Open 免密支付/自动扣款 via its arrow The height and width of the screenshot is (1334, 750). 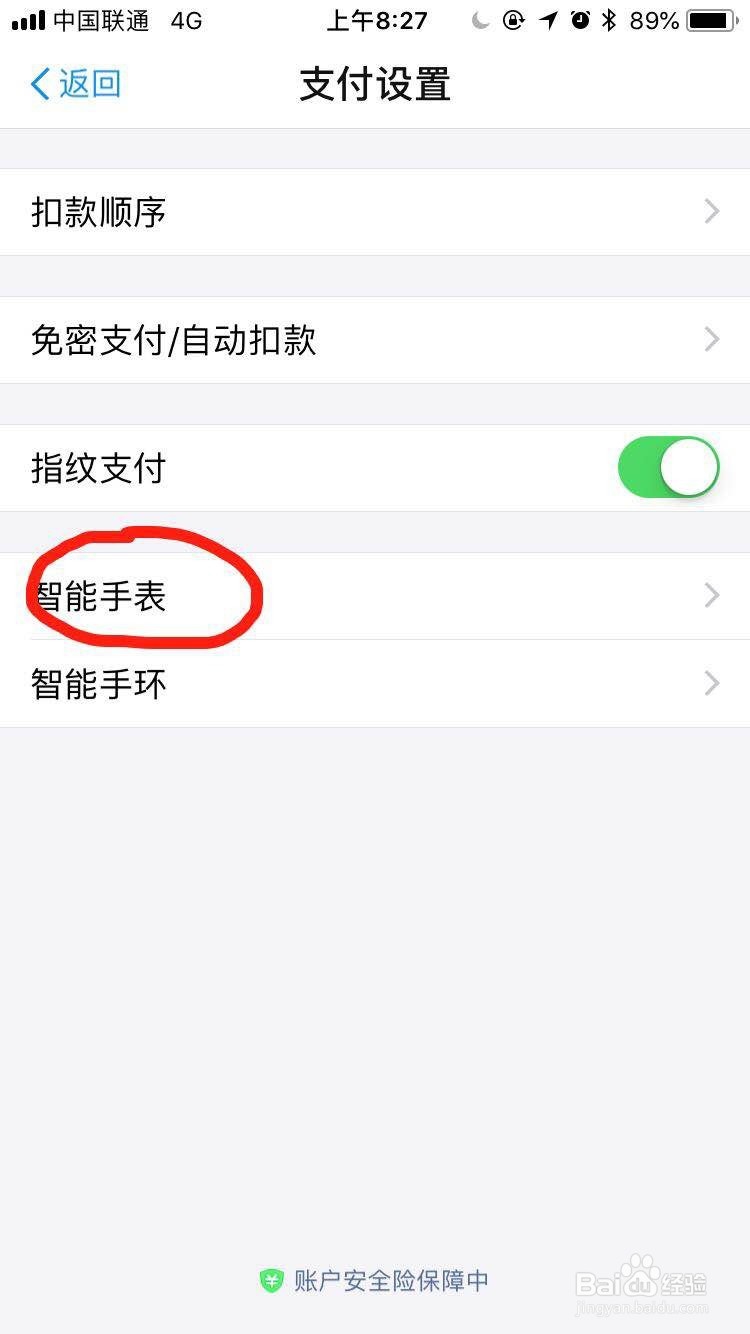[x=711, y=339]
